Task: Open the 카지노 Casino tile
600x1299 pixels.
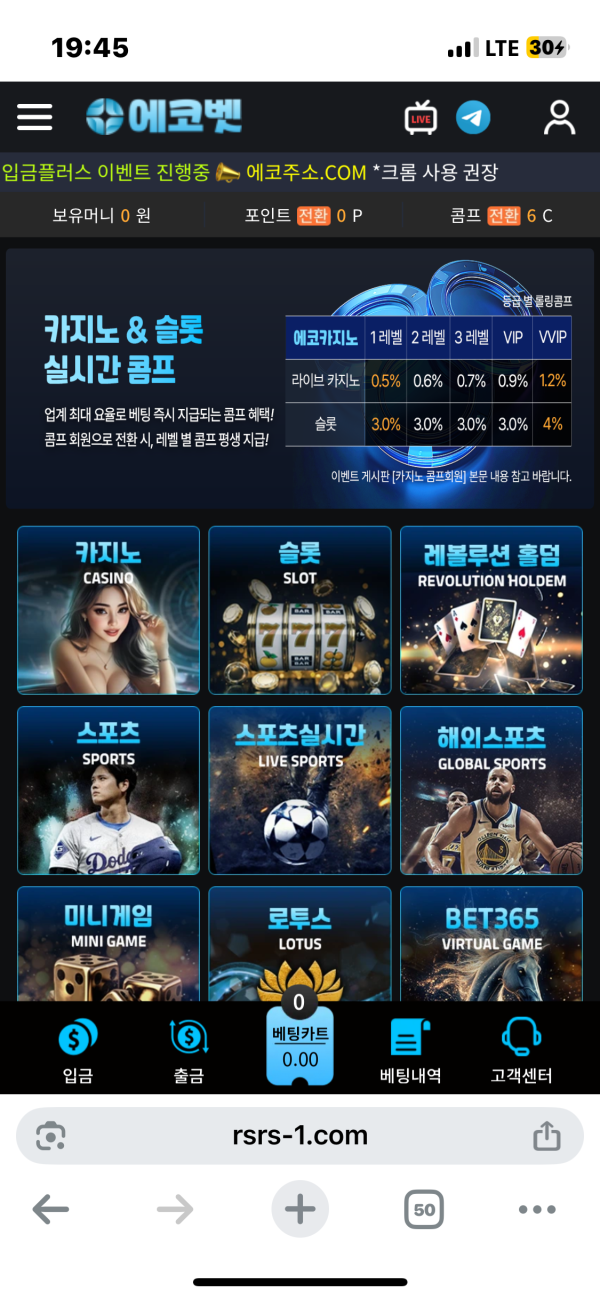Action: (108, 610)
